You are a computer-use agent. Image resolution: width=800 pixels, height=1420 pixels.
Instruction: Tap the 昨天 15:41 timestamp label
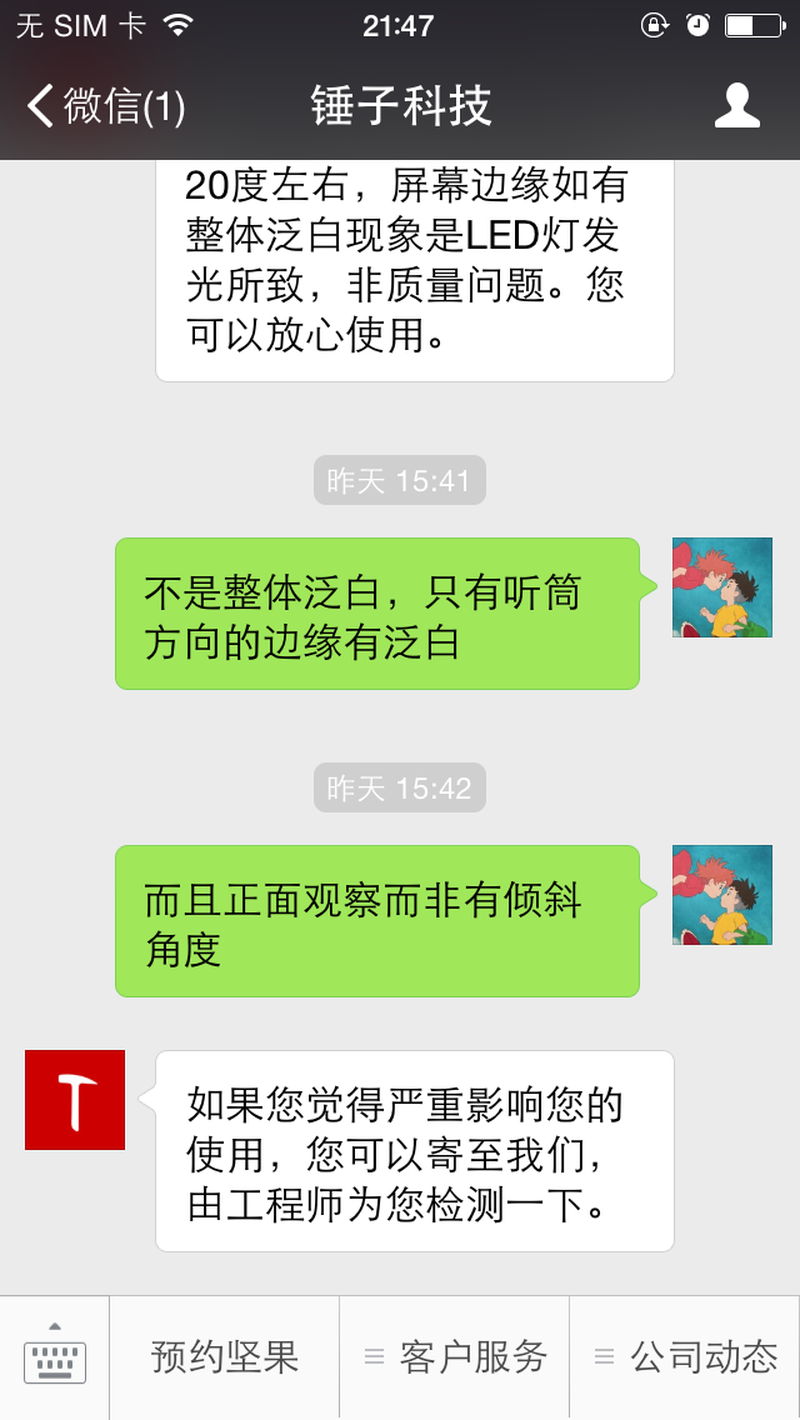(399, 480)
